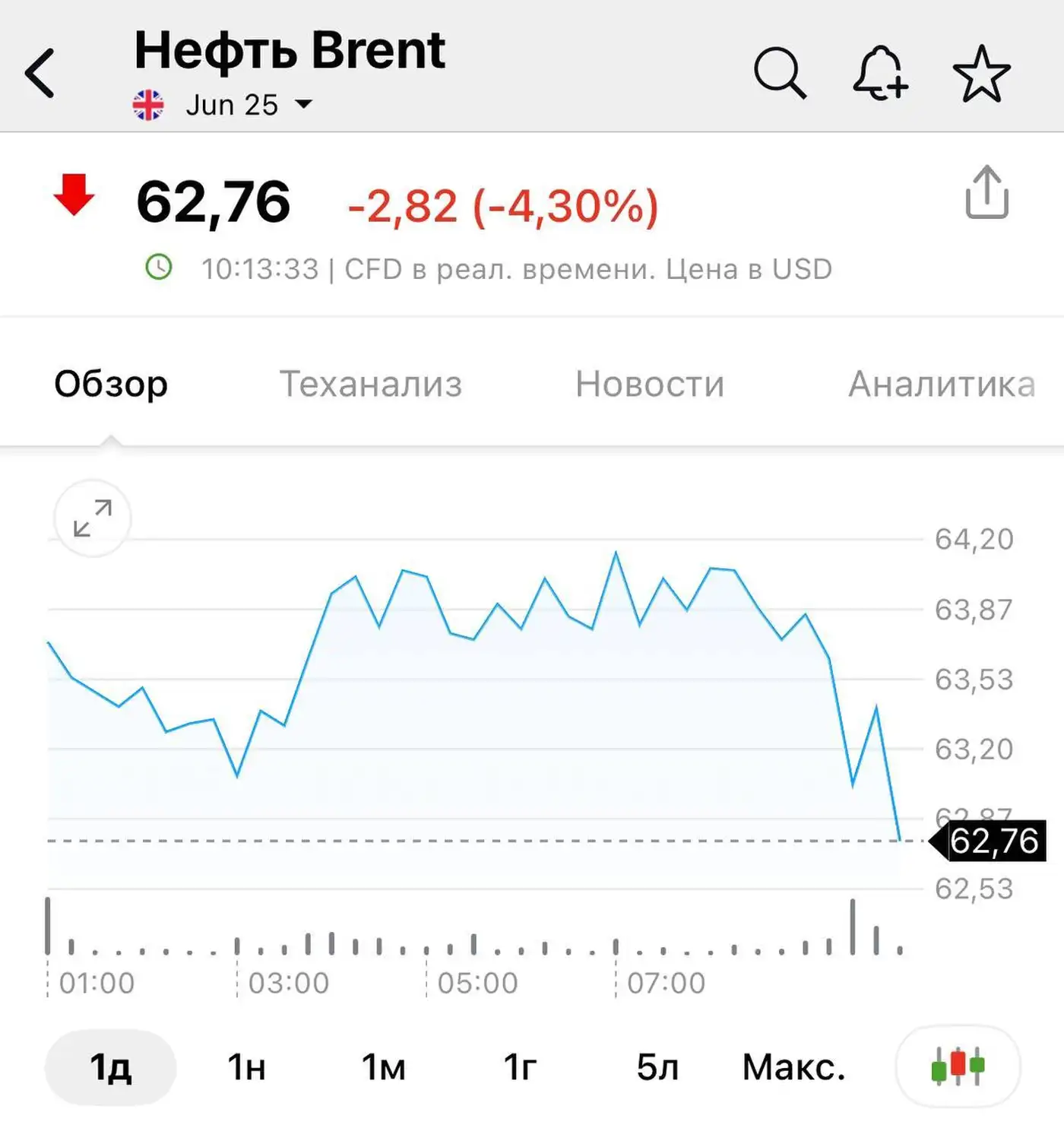
Task: Open the search icon
Action: [x=780, y=72]
